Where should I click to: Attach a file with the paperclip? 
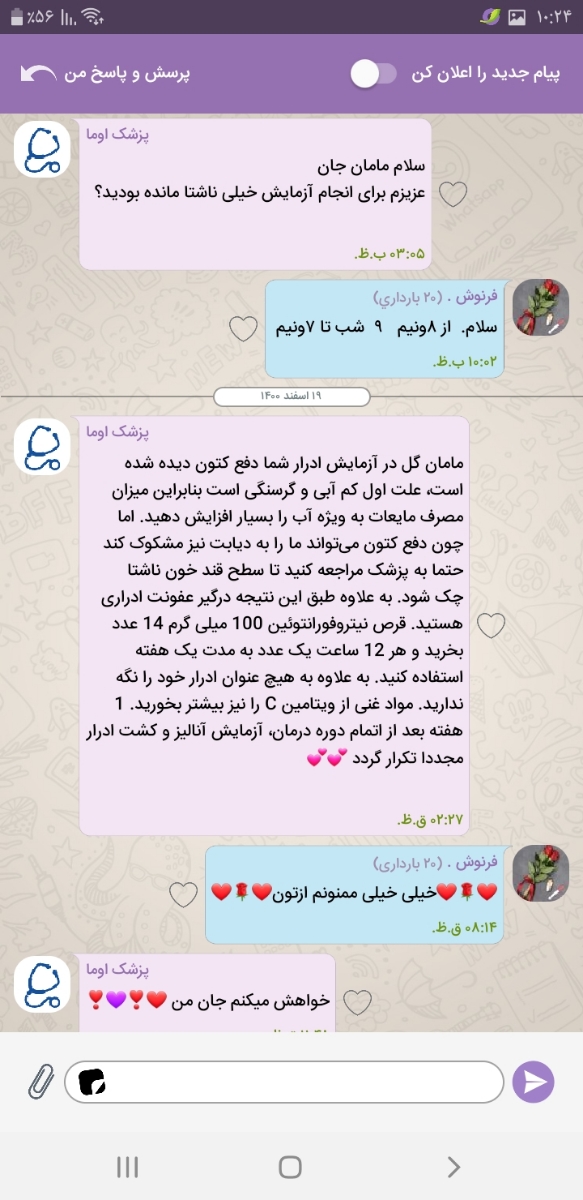(41, 1082)
